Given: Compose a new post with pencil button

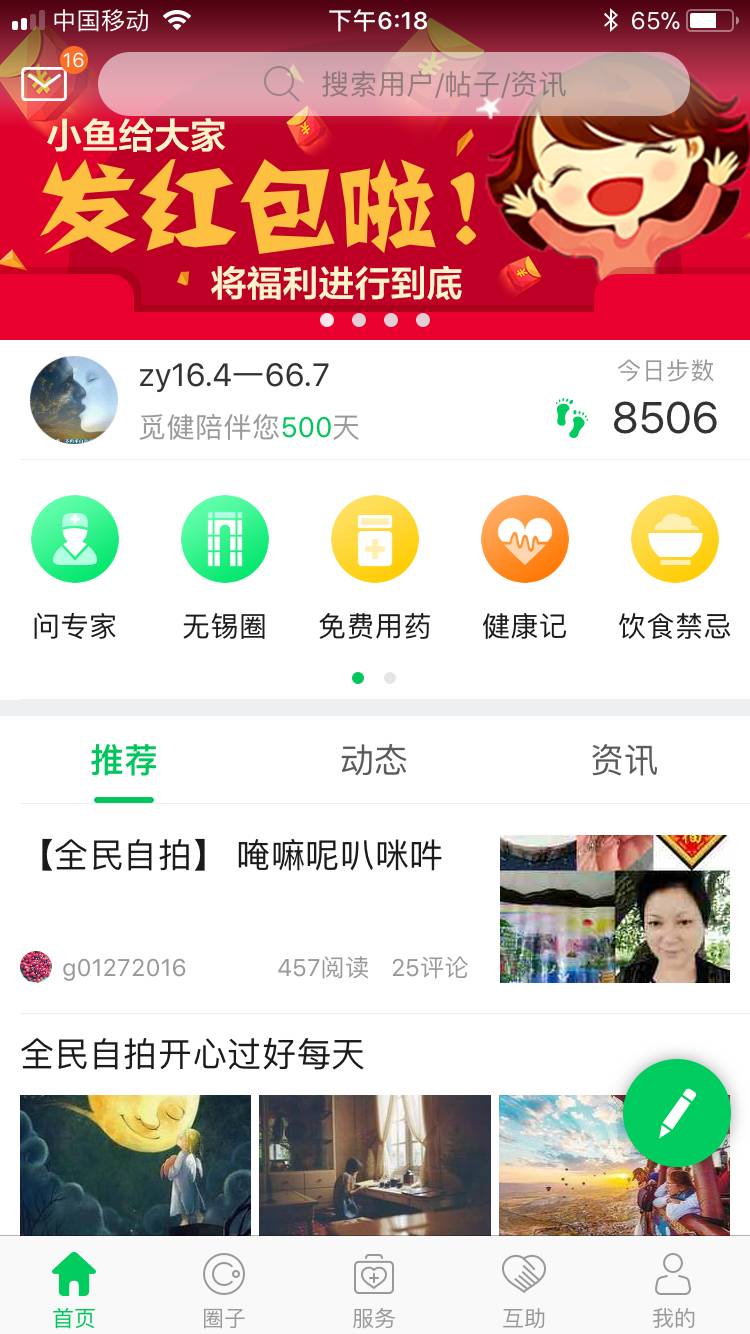Looking at the screenshot, I should [677, 1112].
